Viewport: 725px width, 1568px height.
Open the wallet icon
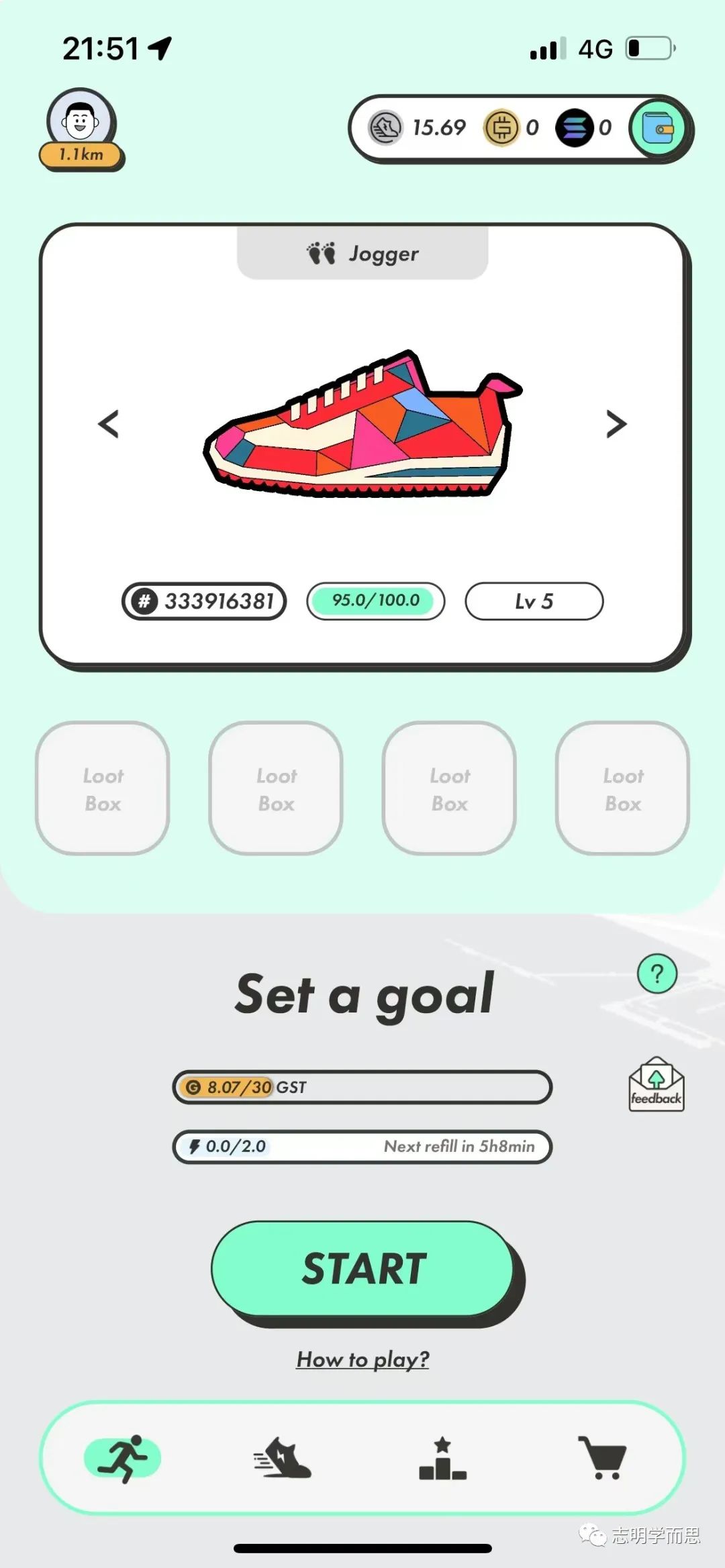[x=658, y=128]
